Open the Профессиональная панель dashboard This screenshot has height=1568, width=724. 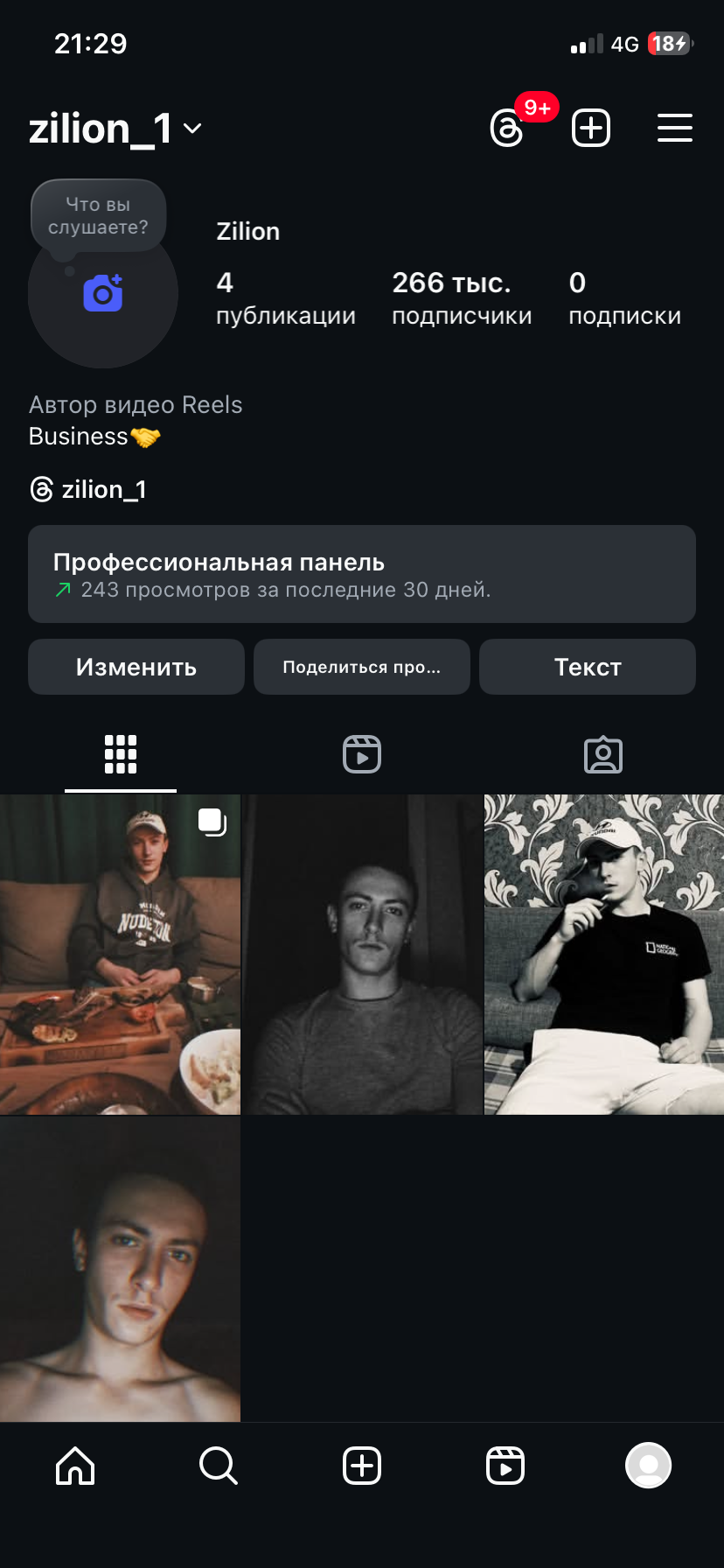(x=361, y=574)
